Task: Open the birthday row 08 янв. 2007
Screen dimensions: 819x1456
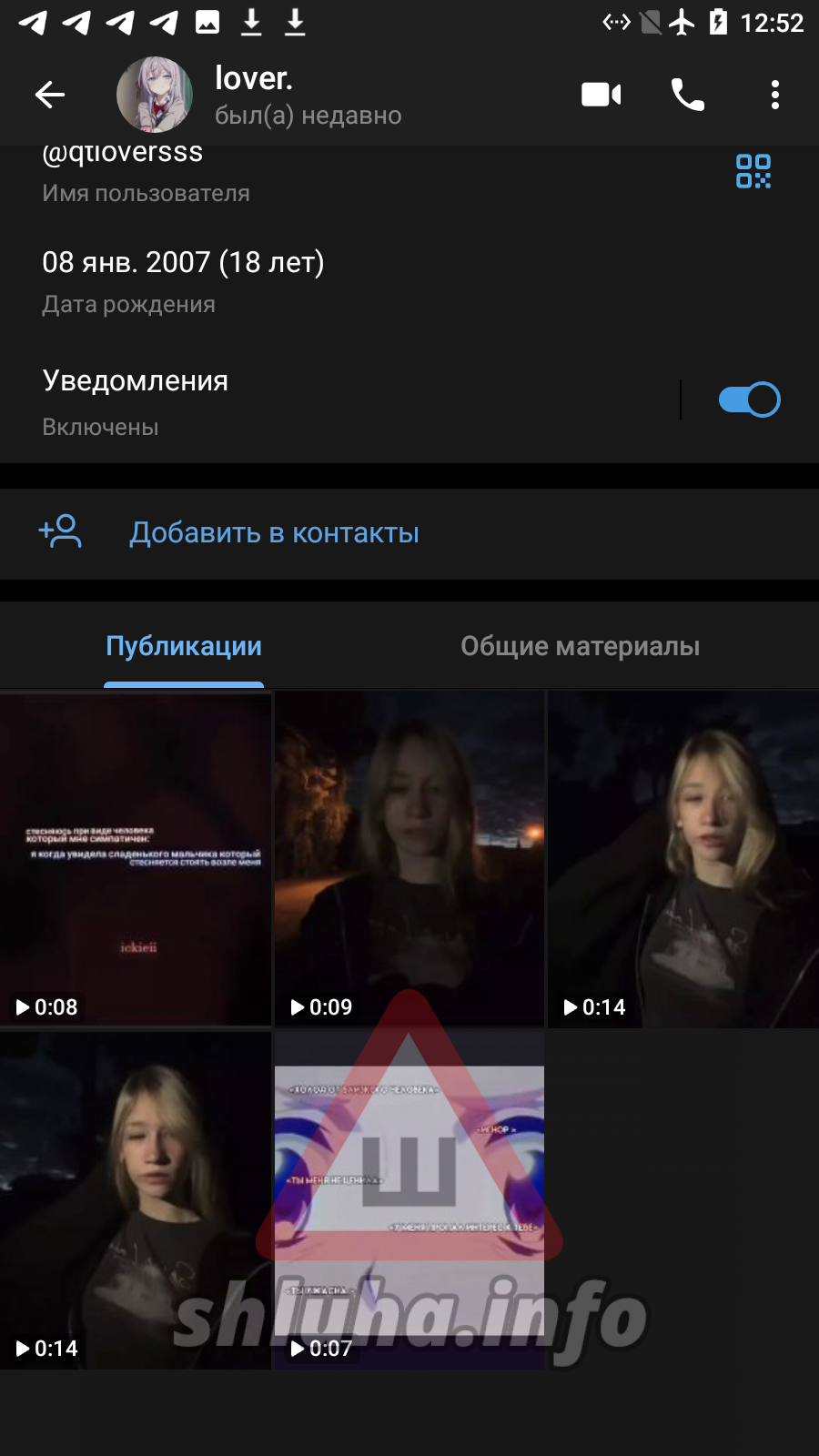Action: (183, 280)
